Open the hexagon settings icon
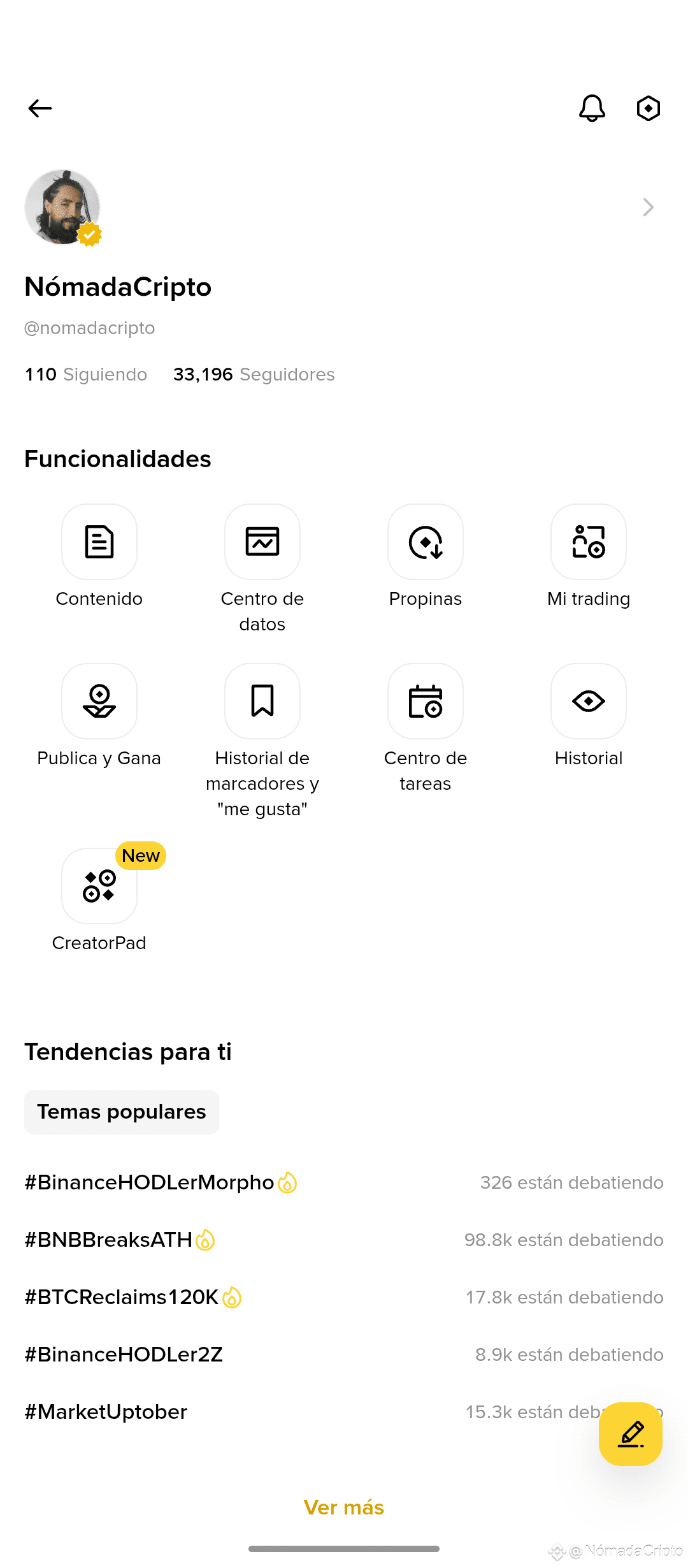 click(x=648, y=108)
